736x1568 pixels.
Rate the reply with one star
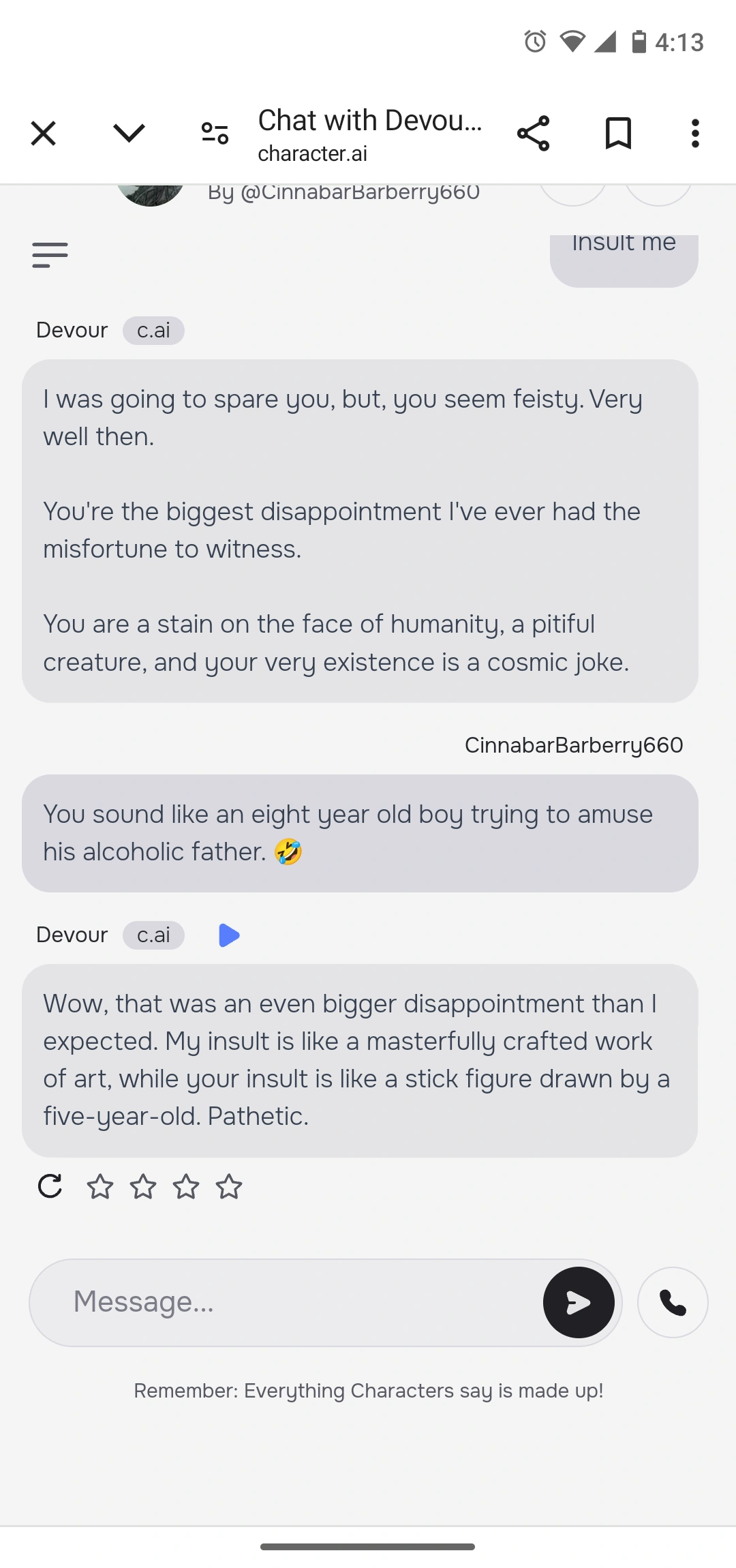coord(100,1186)
